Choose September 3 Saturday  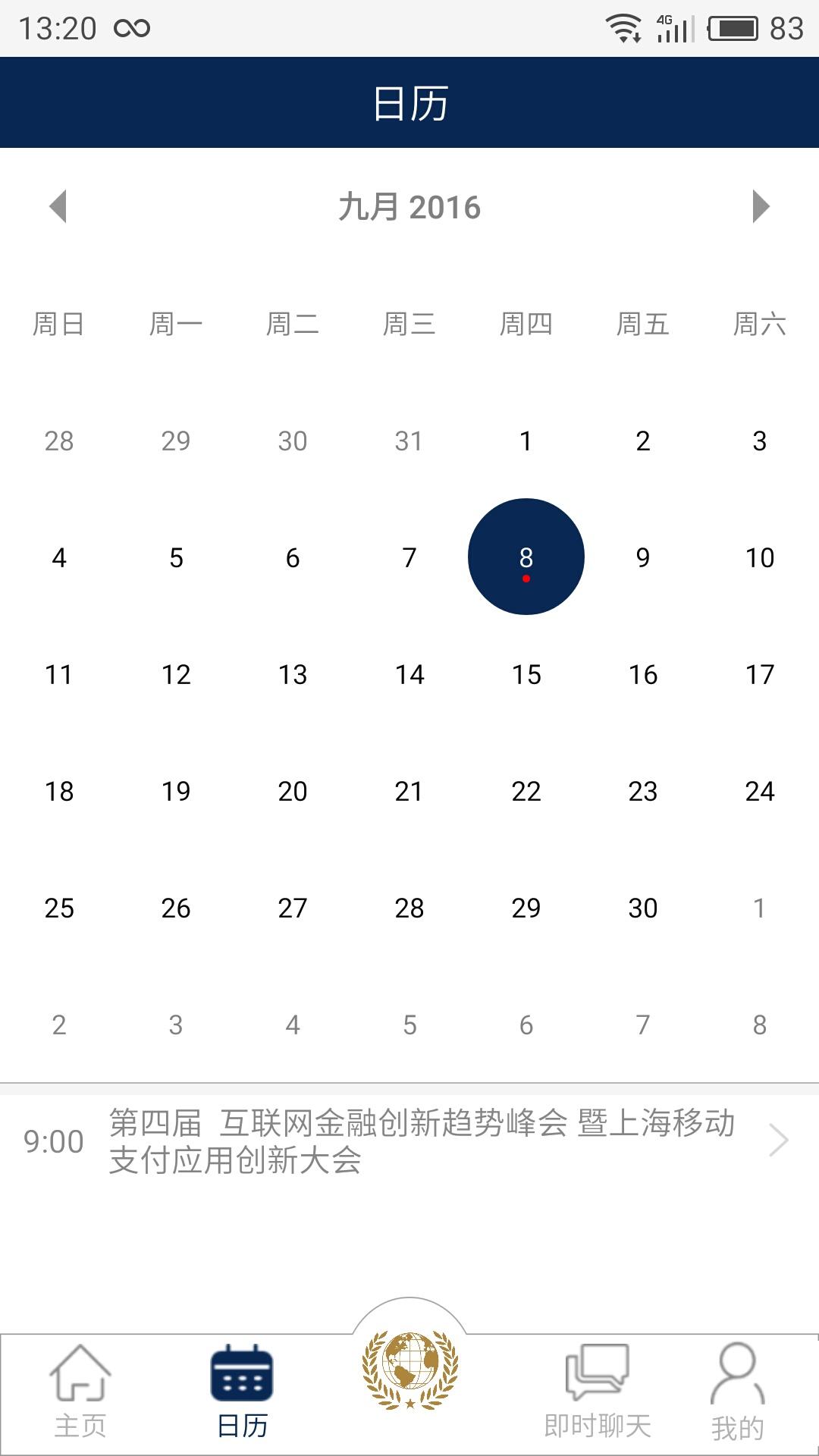tap(759, 441)
